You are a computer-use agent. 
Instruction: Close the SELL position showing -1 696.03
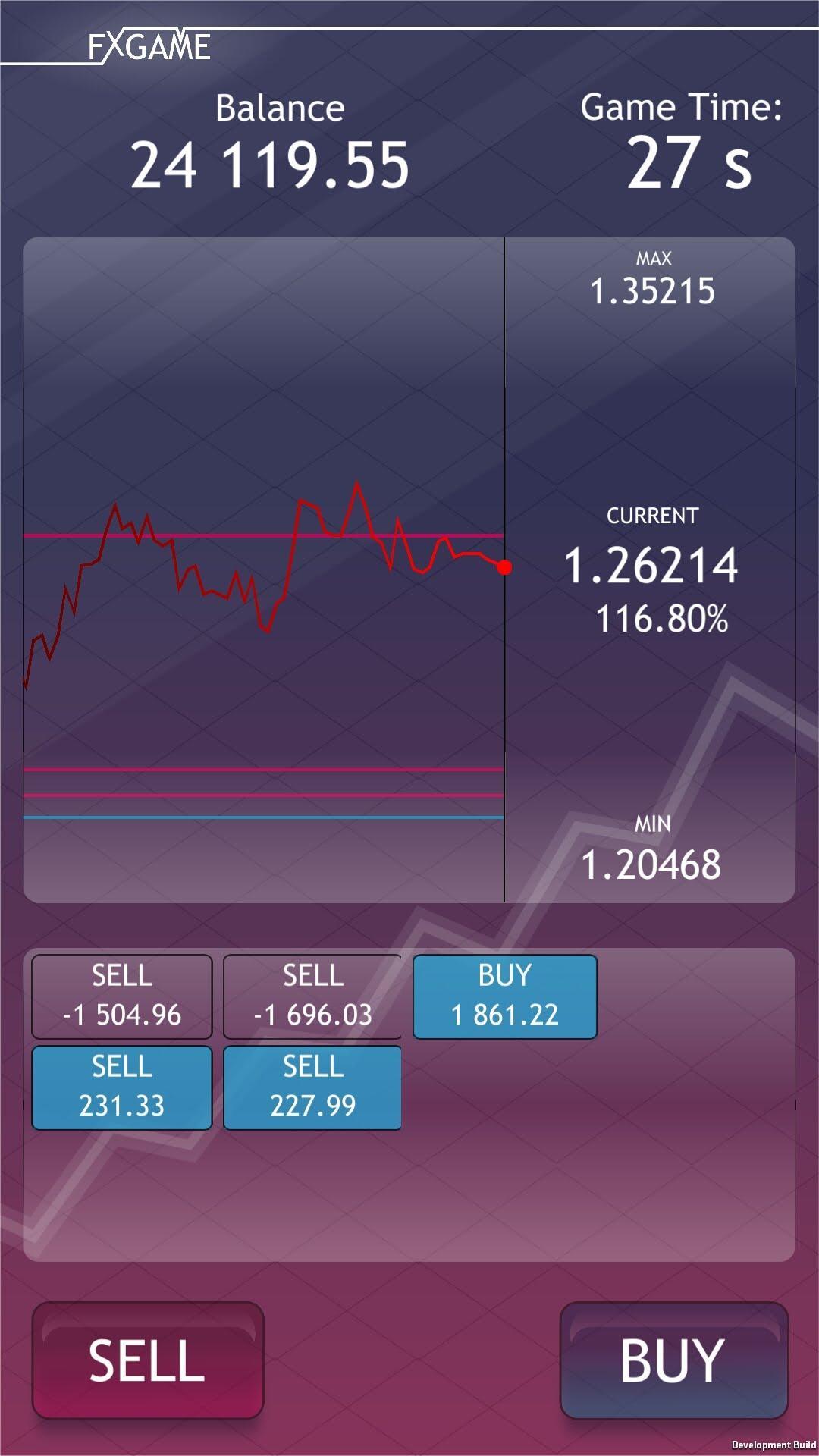[312, 996]
